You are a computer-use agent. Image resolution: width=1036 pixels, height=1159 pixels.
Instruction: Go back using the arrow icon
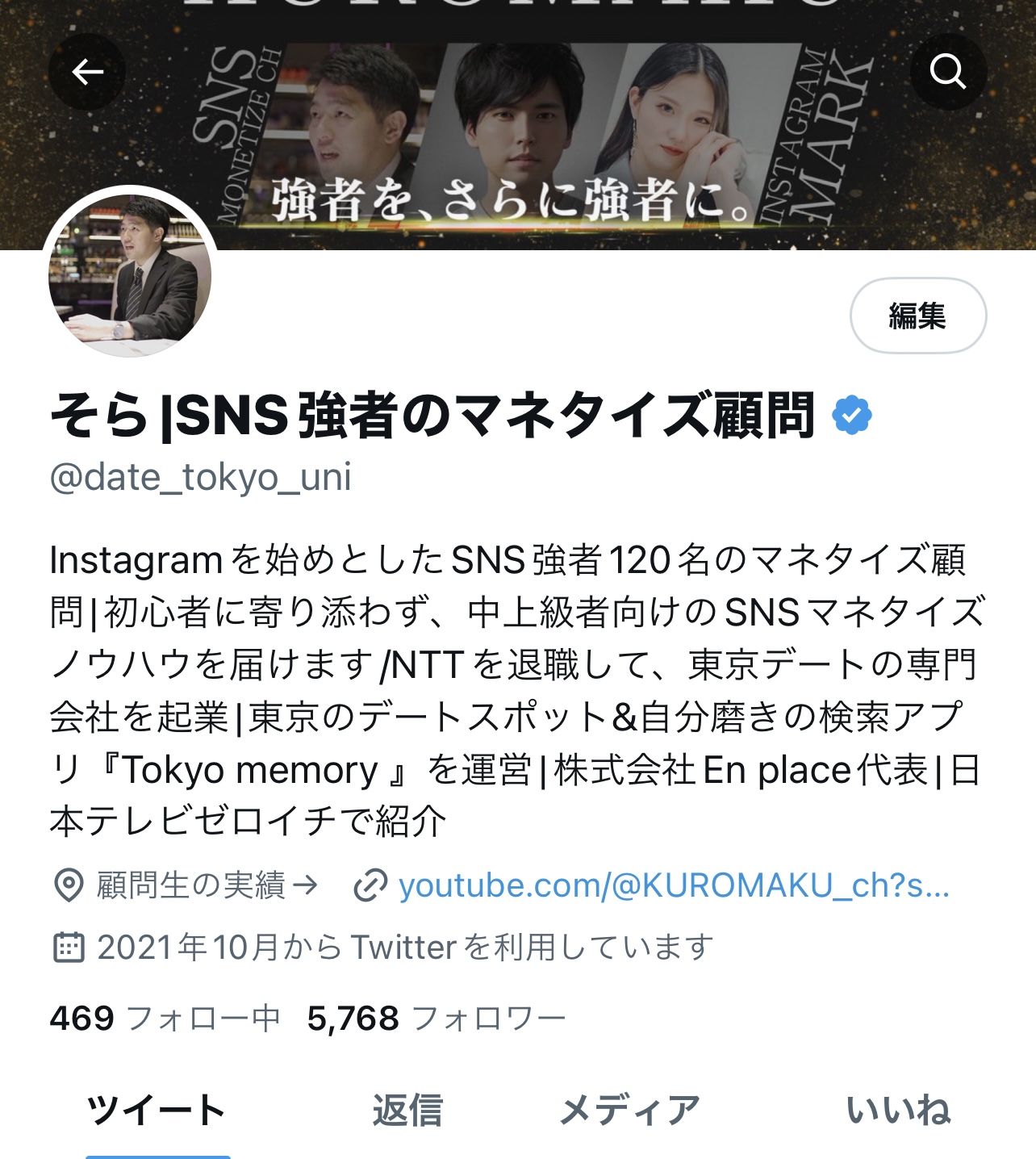pos(87,73)
